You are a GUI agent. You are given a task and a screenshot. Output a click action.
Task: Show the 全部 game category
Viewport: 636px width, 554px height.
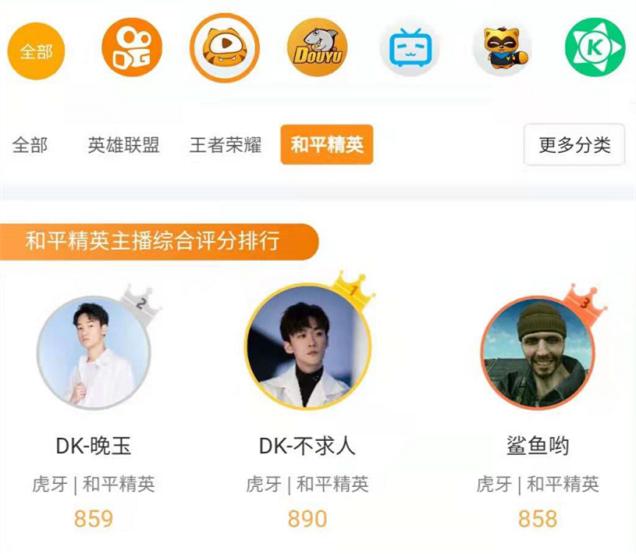click(30, 145)
